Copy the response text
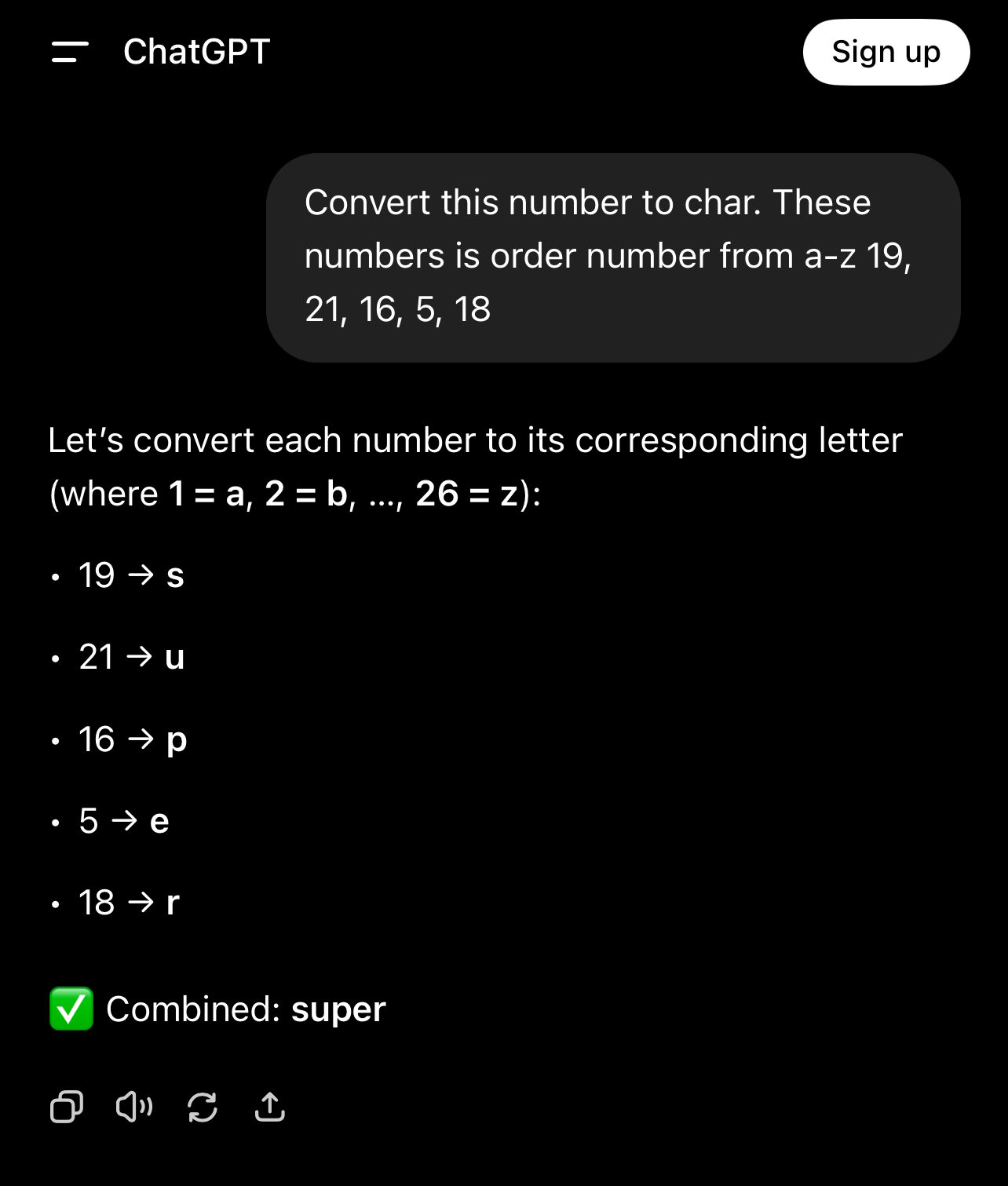1008x1186 pixels. coord(67,1107)
